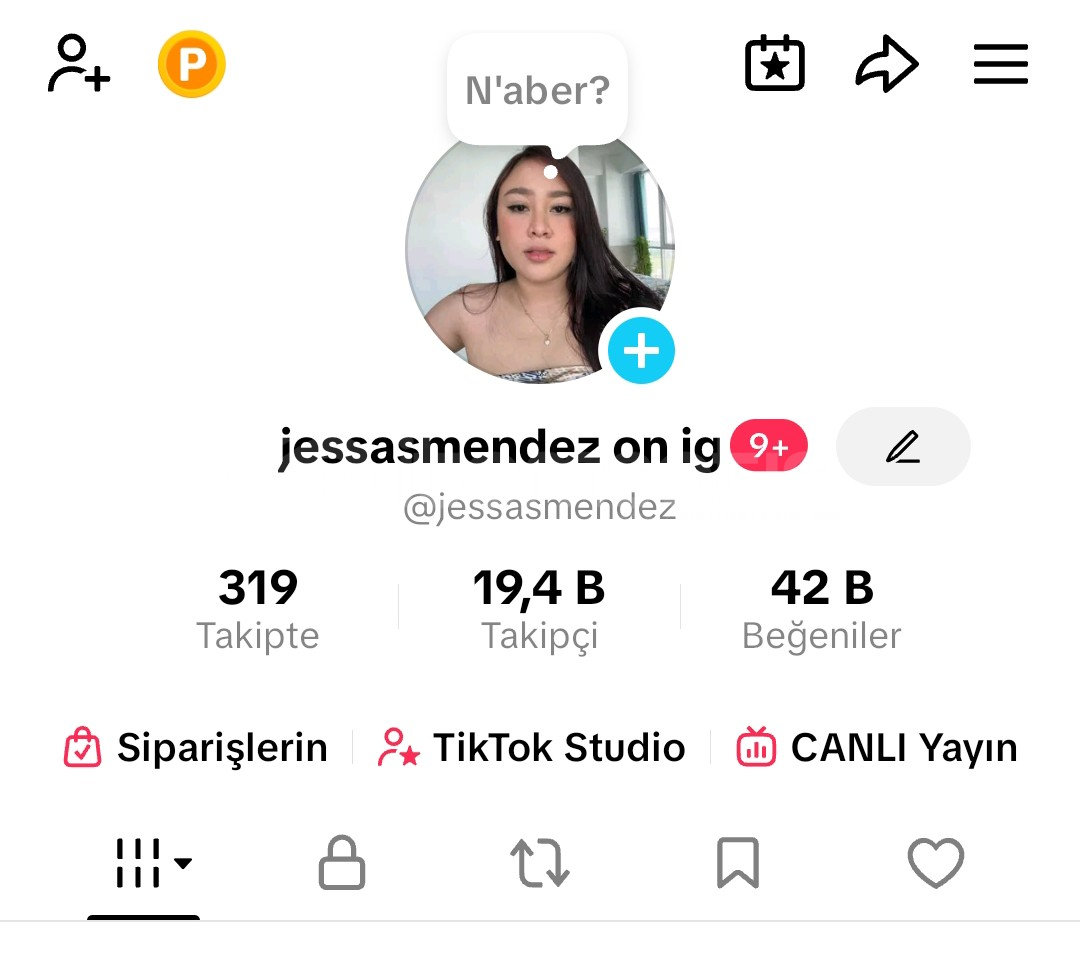
Task: Open the 42 B Beğeniler likes
Action: (x=821, y=608)
